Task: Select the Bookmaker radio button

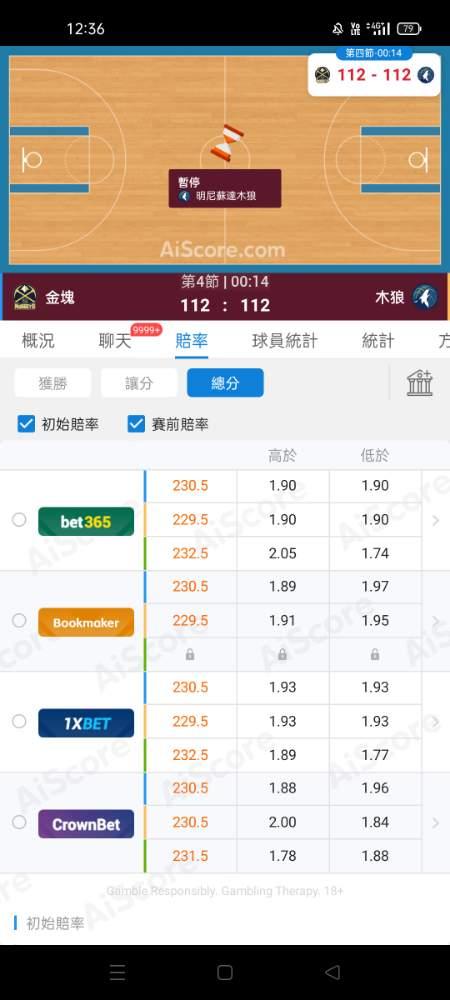Action: pos(19,621)
